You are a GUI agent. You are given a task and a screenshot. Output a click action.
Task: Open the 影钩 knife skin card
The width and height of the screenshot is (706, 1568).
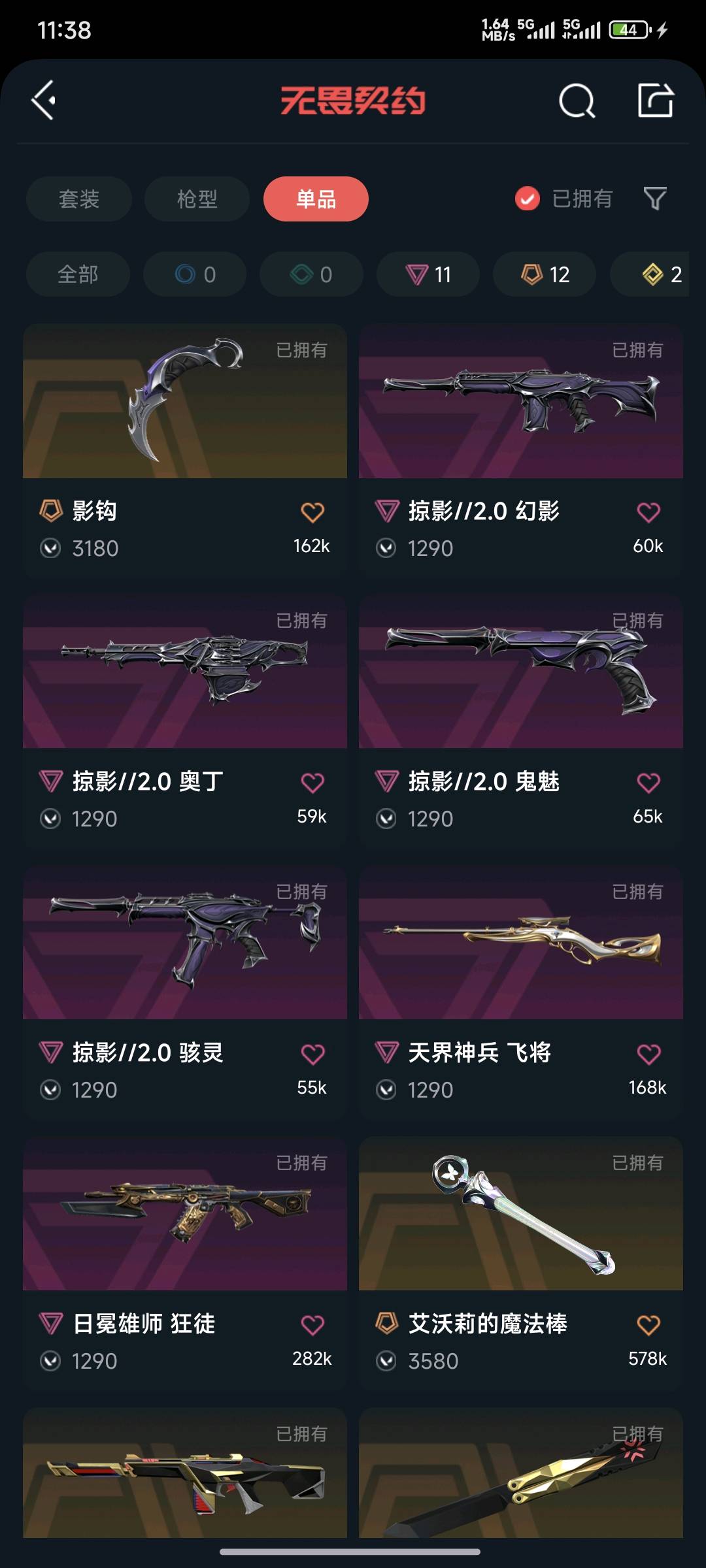pyautogui.click(x=185, y=449)
